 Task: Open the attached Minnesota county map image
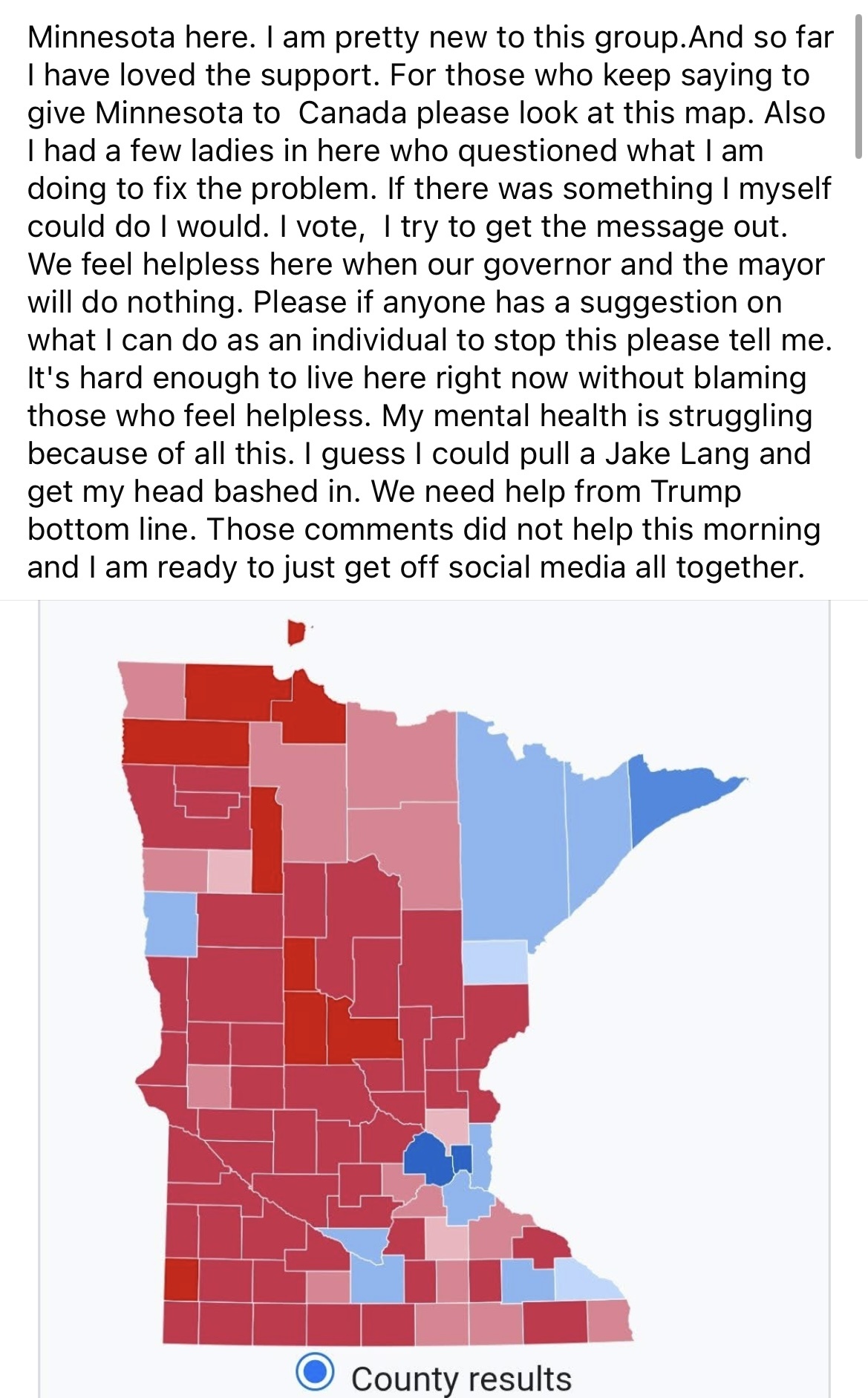click(434, 995)
